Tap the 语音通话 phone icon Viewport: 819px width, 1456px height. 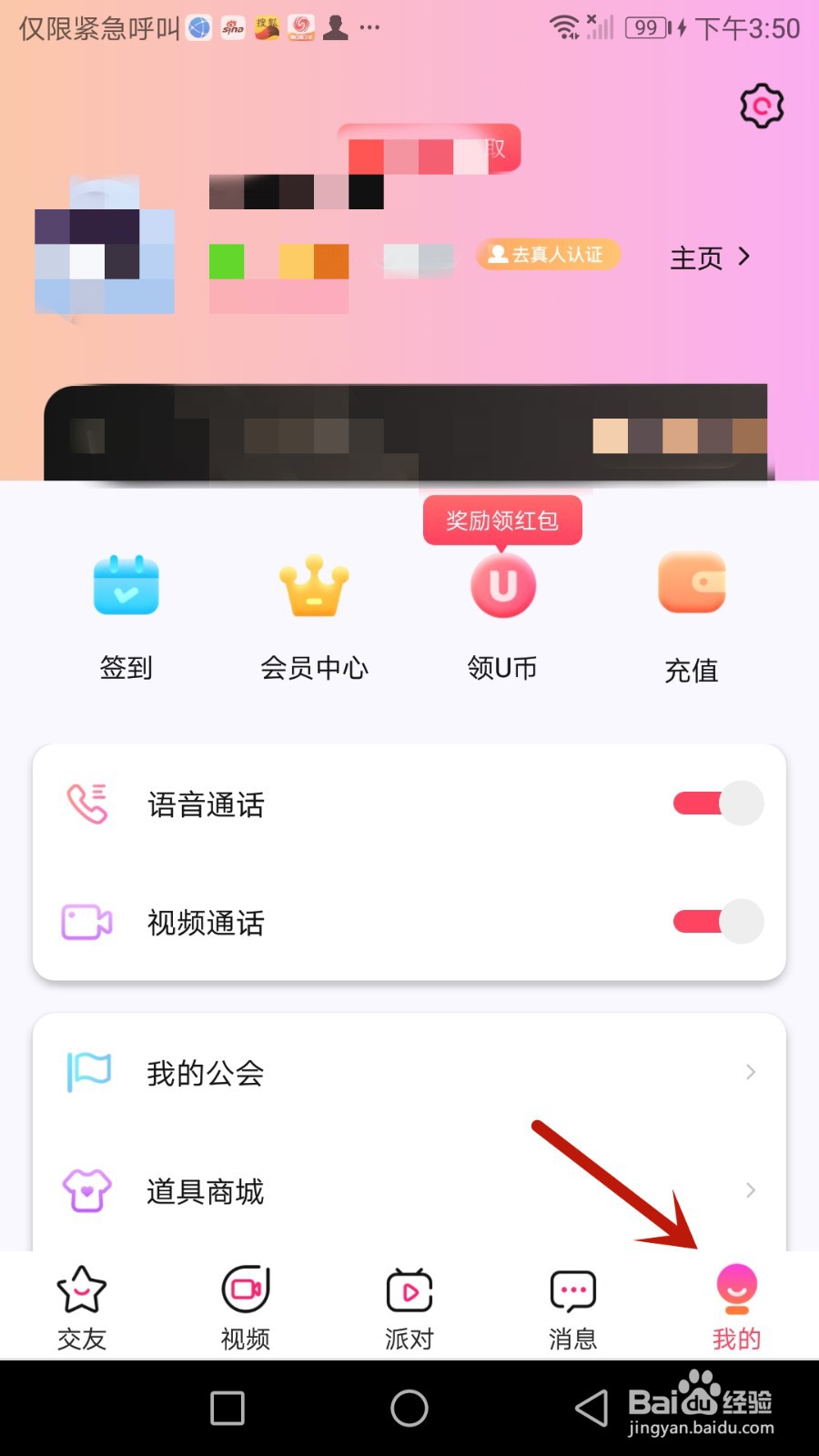pos(85,803)
